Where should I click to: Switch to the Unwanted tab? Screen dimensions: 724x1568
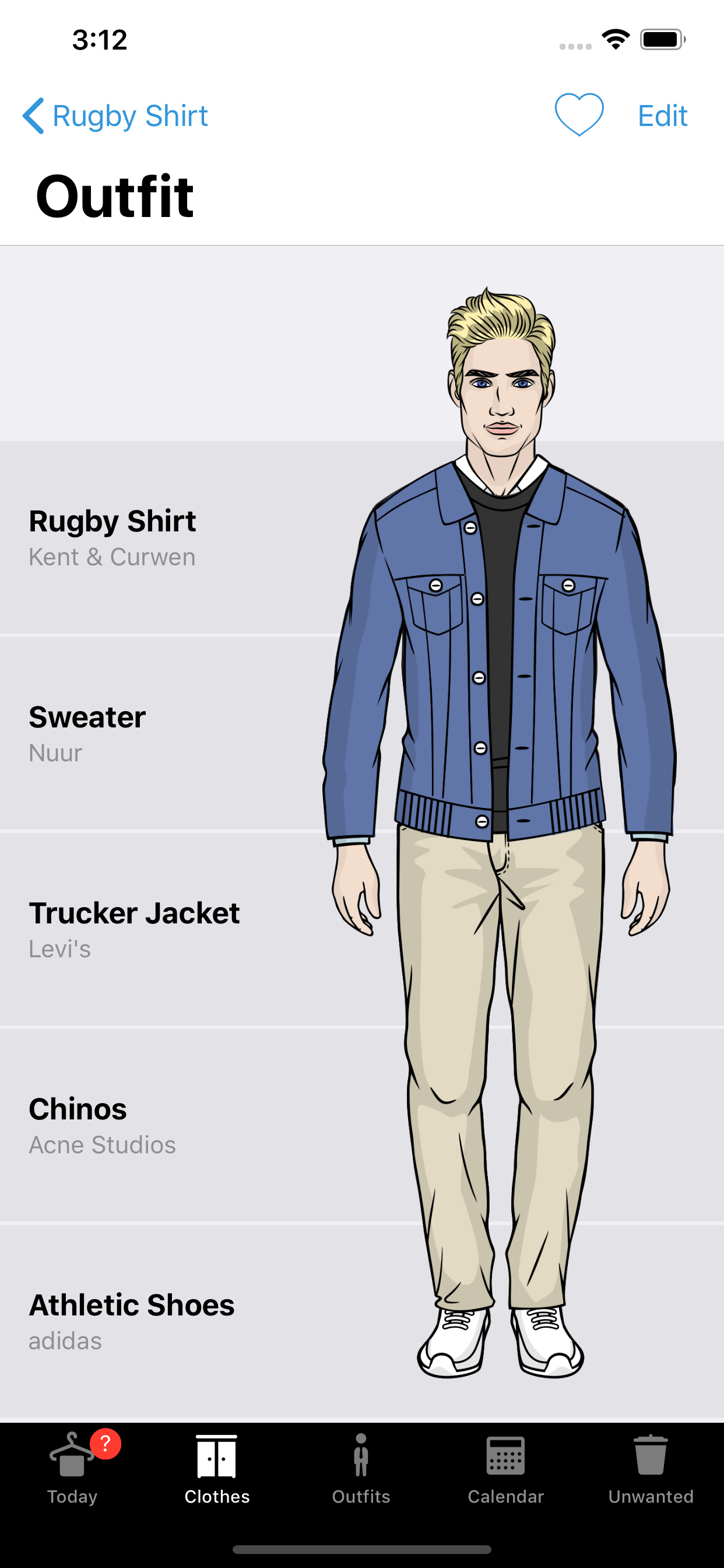[x=651, y=1468]
